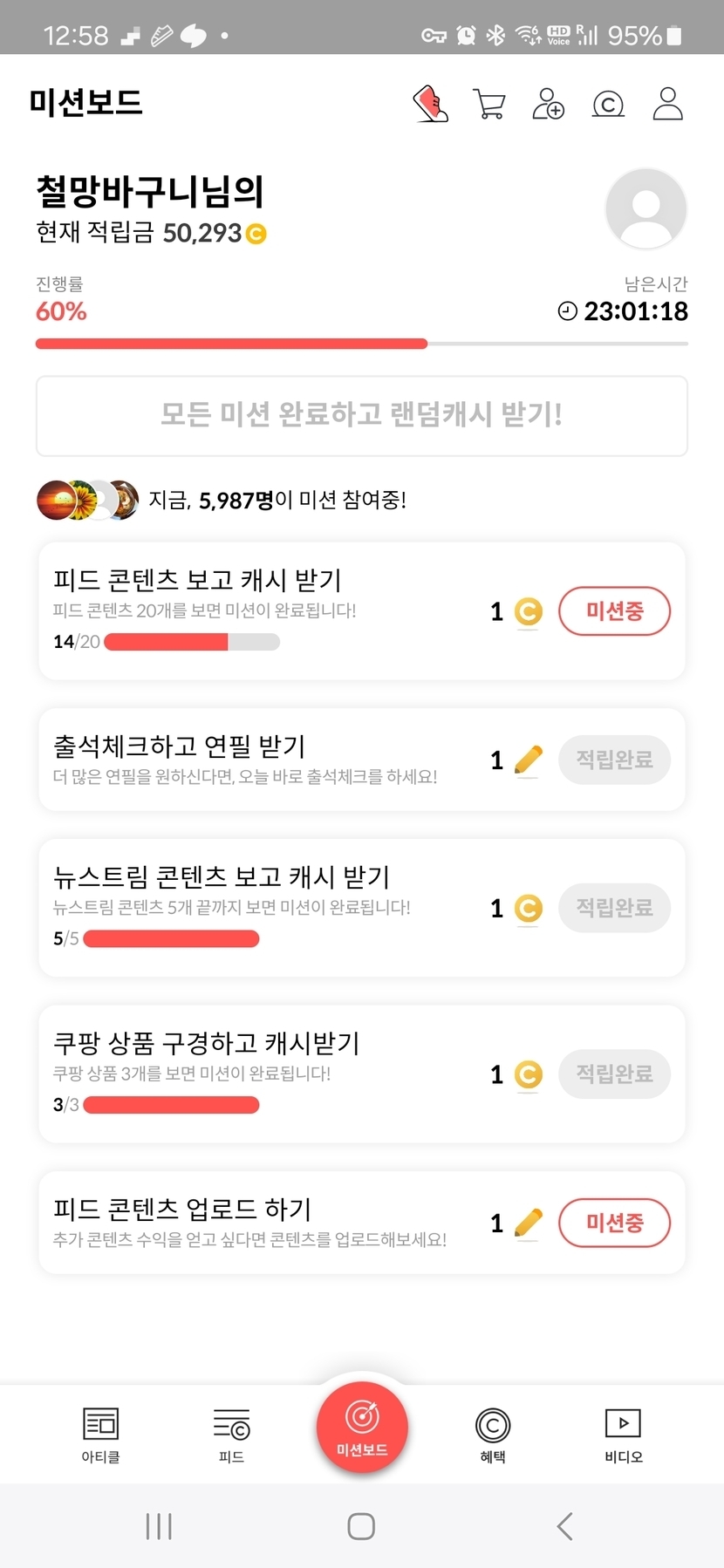Open the cash coin icon in header
724x1568 pixels.
(608, 105)
